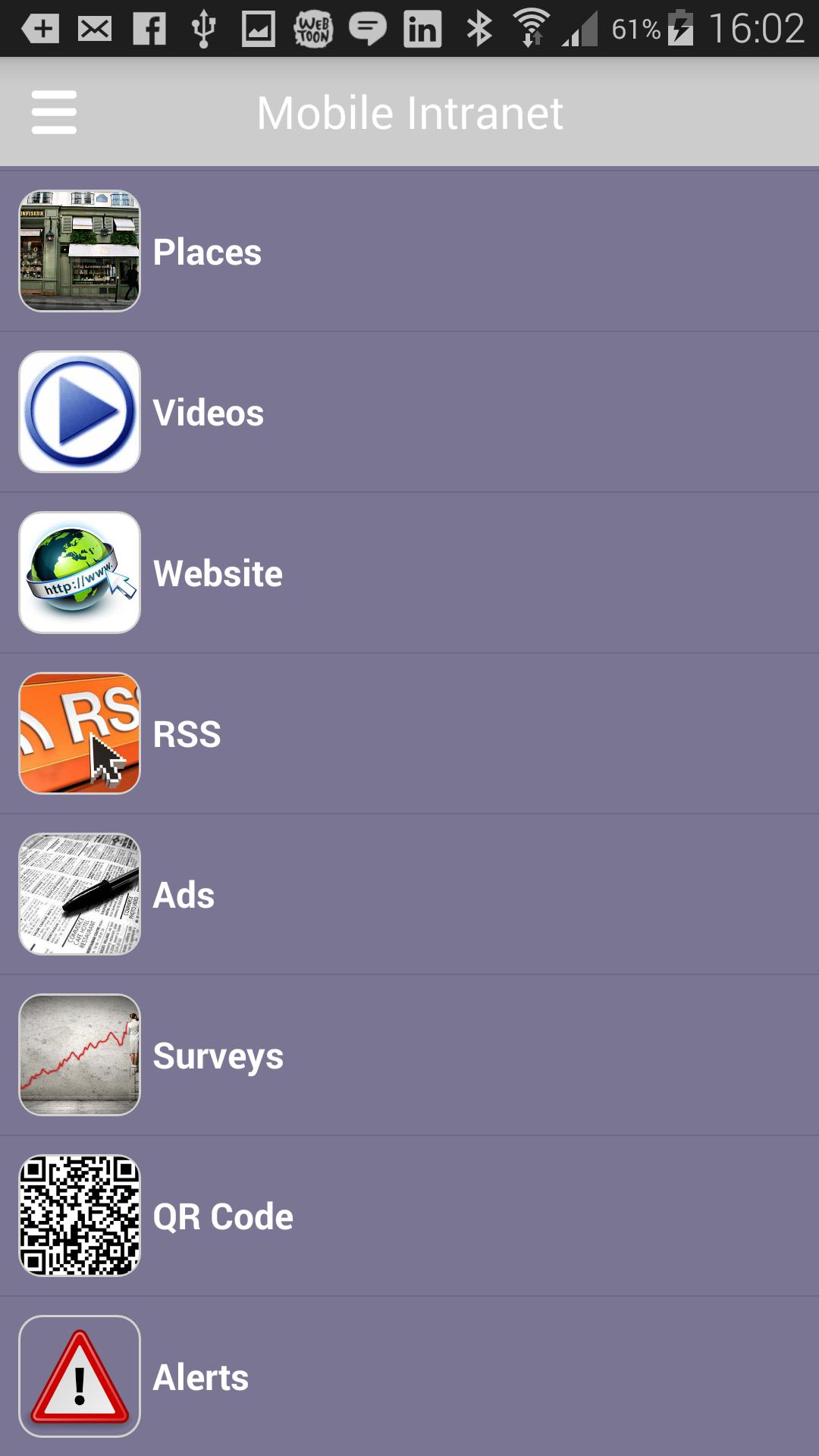This screenshot has height=1456, width=819.
Task: Open the Places section icon
Action: [x=78, y=251]
